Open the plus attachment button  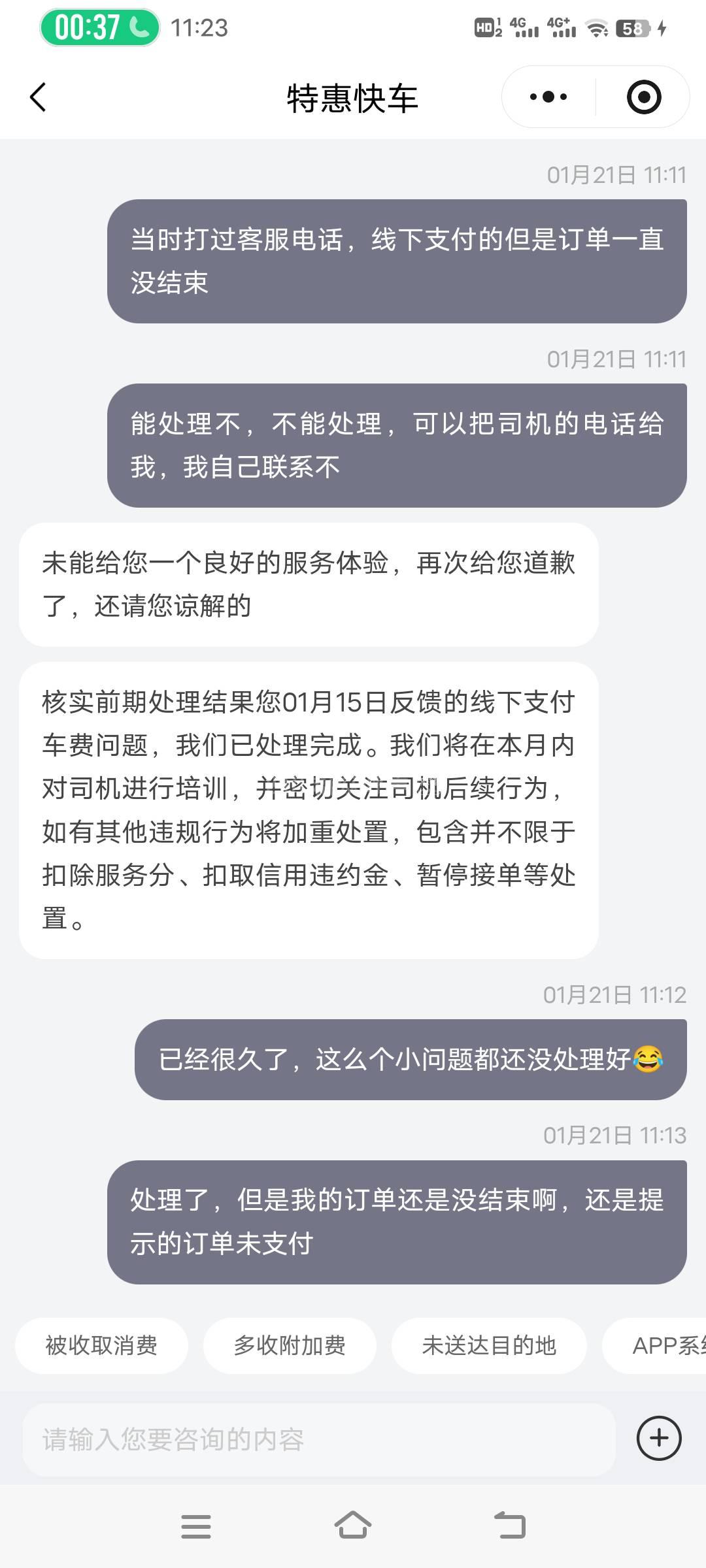659,1438
